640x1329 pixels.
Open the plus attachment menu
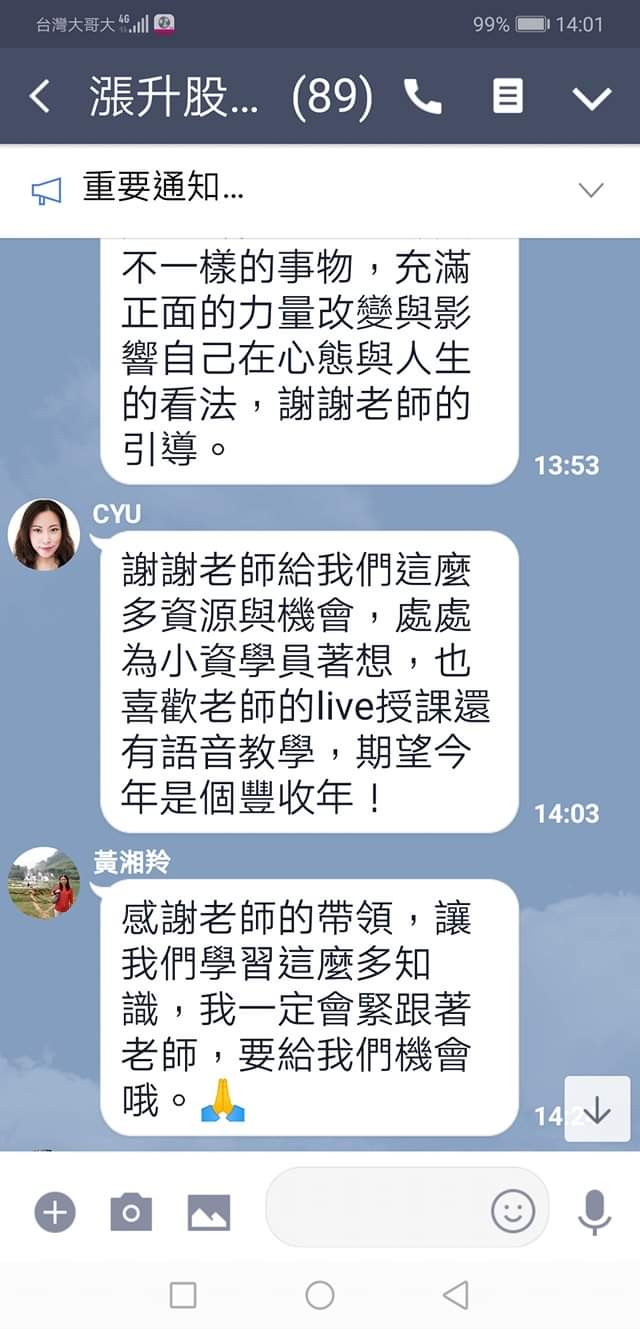click(x=55, y=1212)
